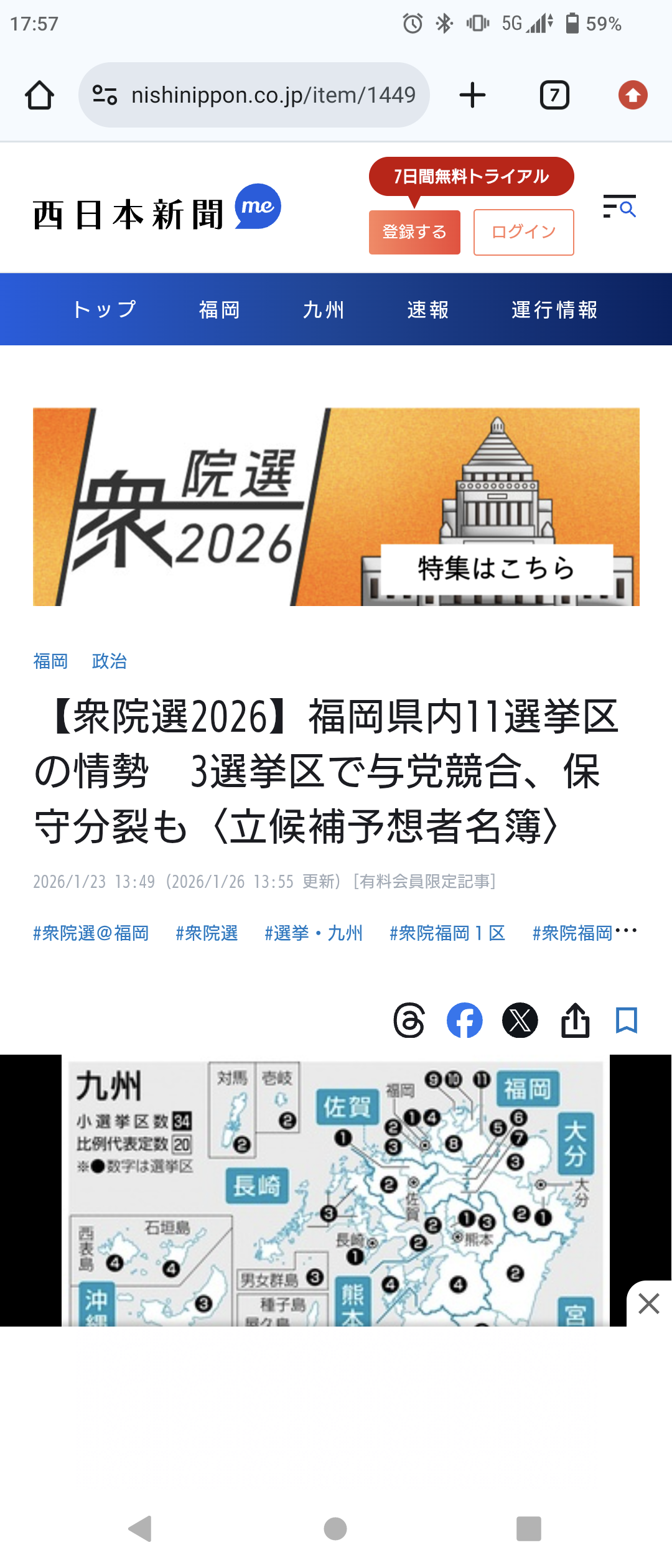Open the #衆院選＠福岡 hashtag
672x1568 pixels.
[91, 933]
